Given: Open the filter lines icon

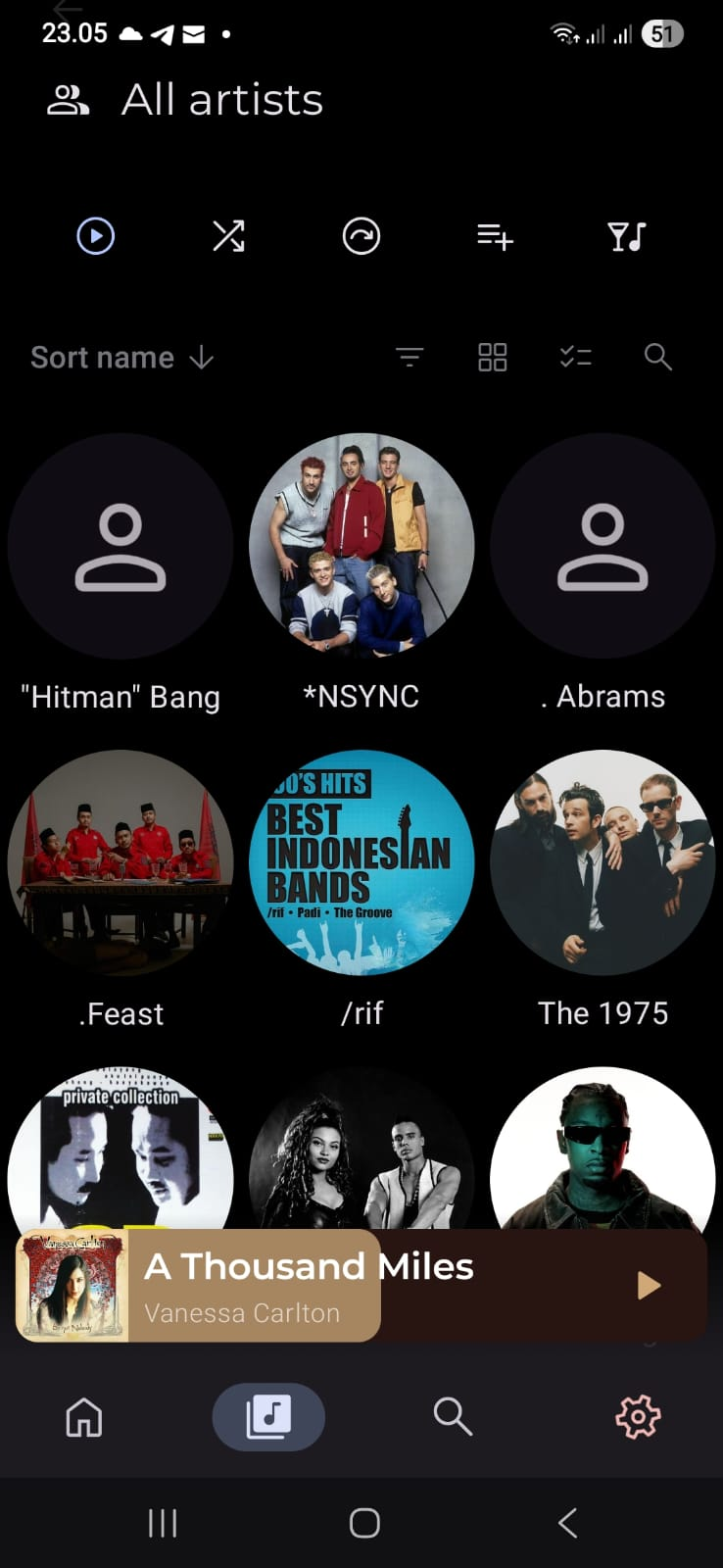Looking at the screenshot, I should tap(410, 358).
